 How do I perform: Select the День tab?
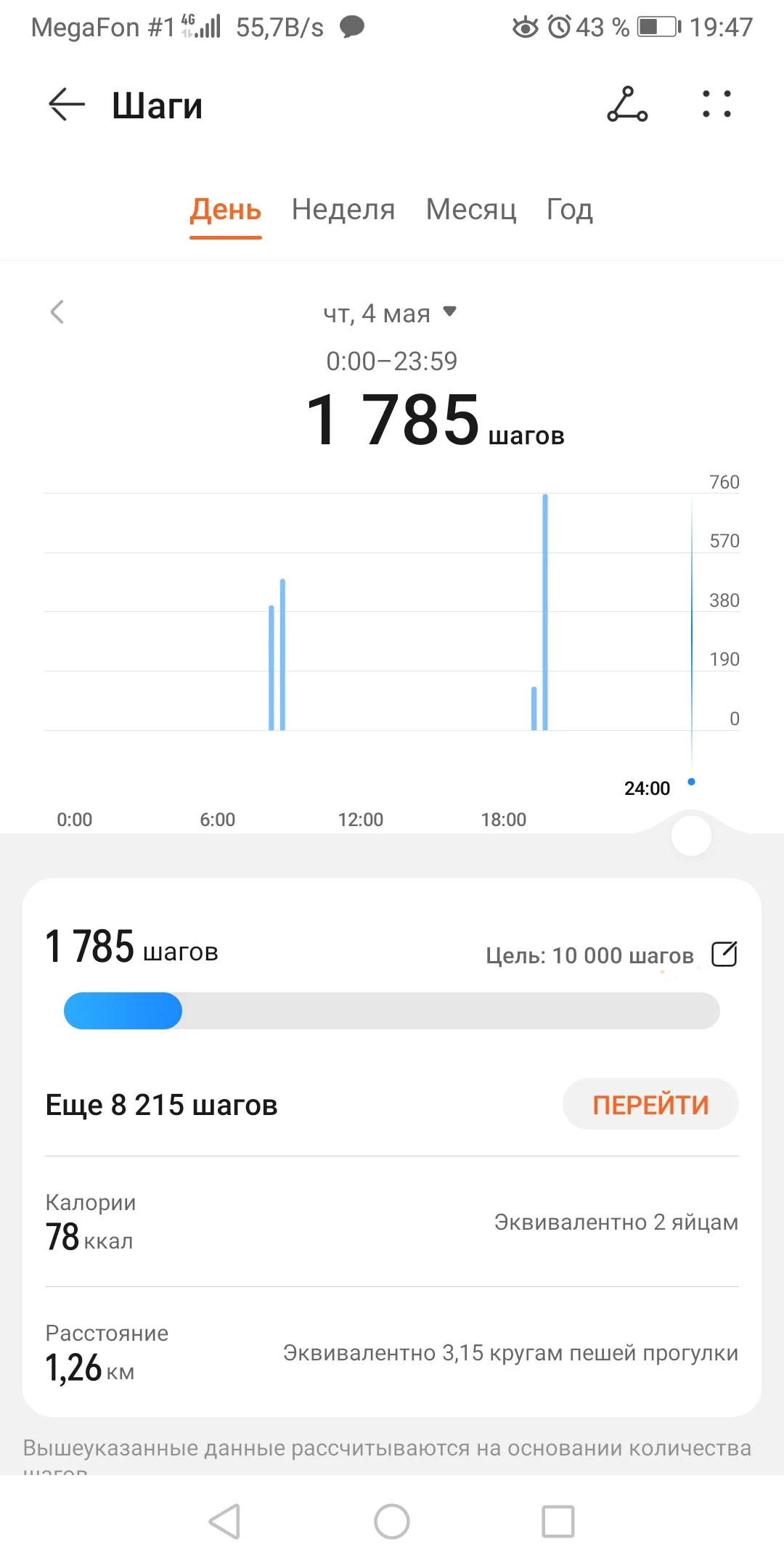point(225,210)
